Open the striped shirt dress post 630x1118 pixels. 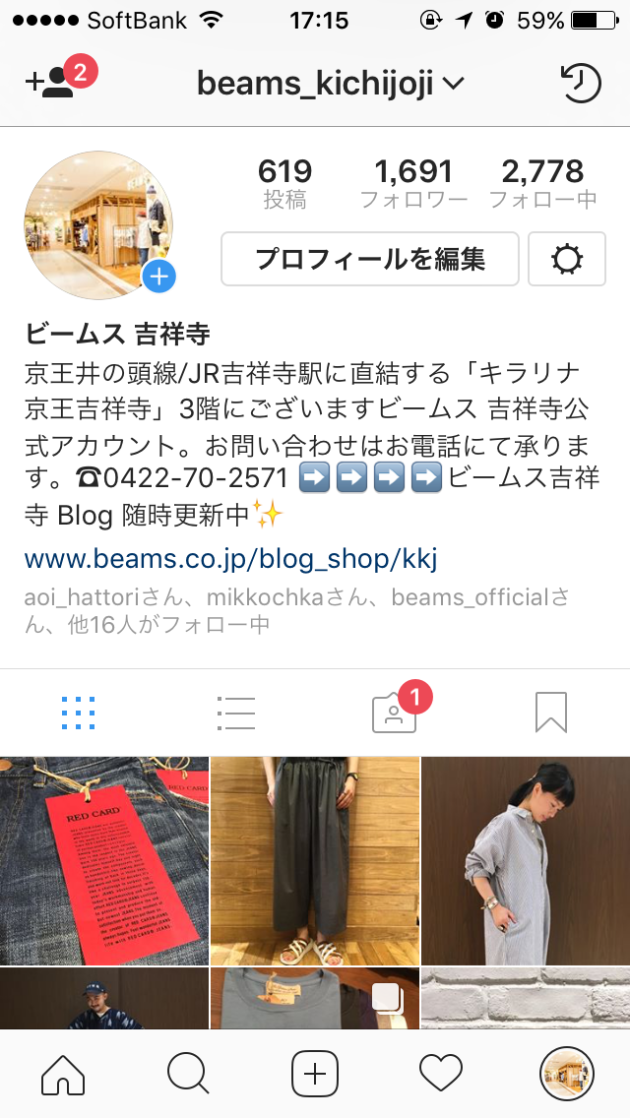pos(525,860)
